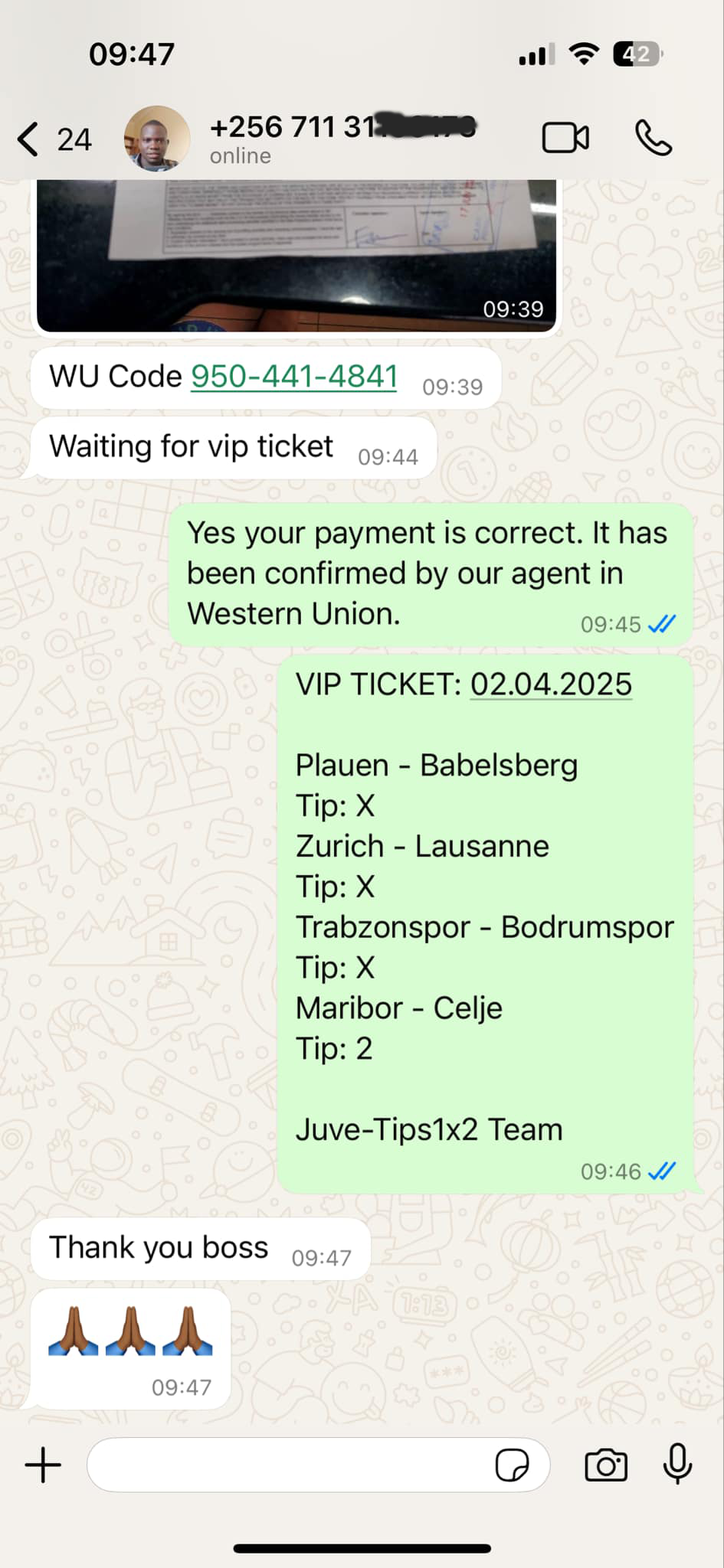This screenshot has width=724, height=1568.
Task: Tap the WU code link 950-441-4841
Action: tap(293, 377)
